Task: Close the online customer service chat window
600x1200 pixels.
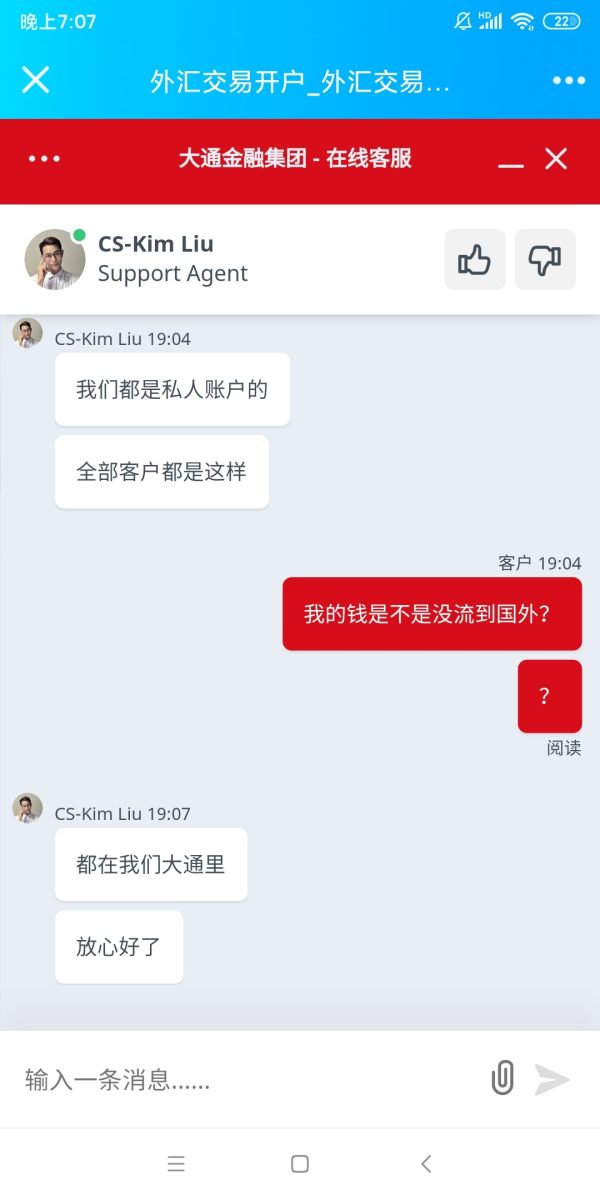Action: [x=556, y=159]
